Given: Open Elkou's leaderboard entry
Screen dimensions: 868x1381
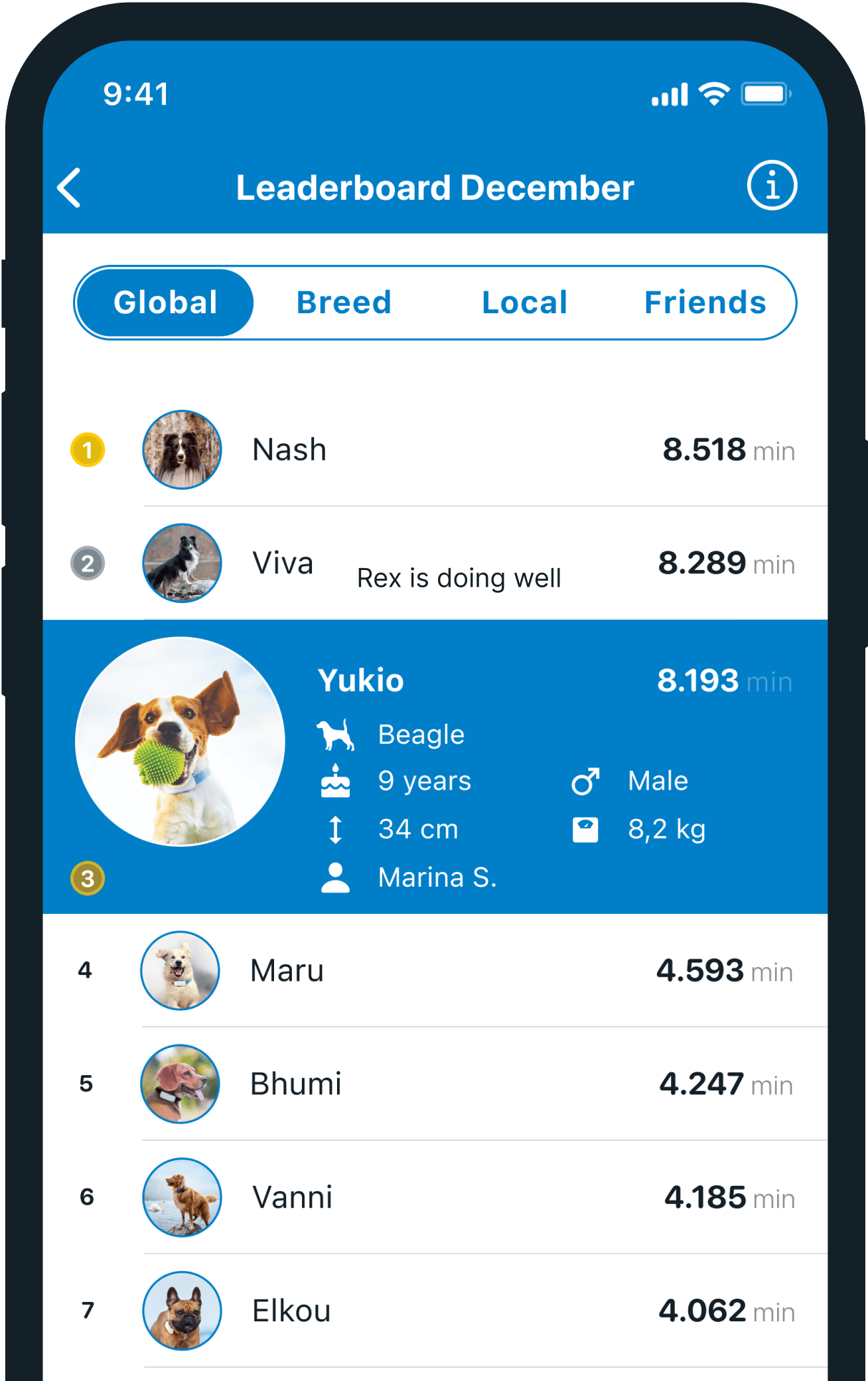Looking at the screenshot, I should tap(435, 1311).
